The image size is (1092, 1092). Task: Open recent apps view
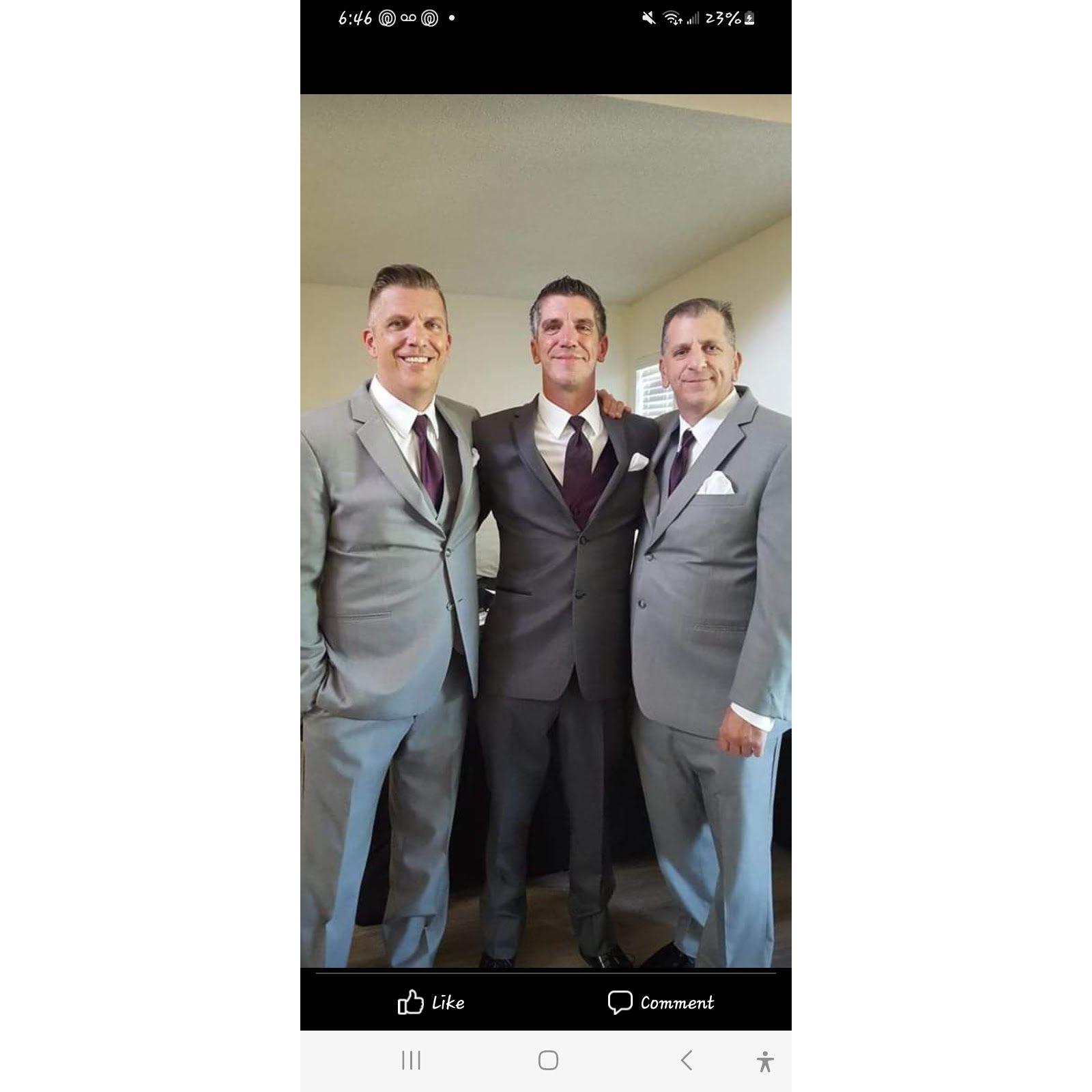click(x=411, y=1060)
